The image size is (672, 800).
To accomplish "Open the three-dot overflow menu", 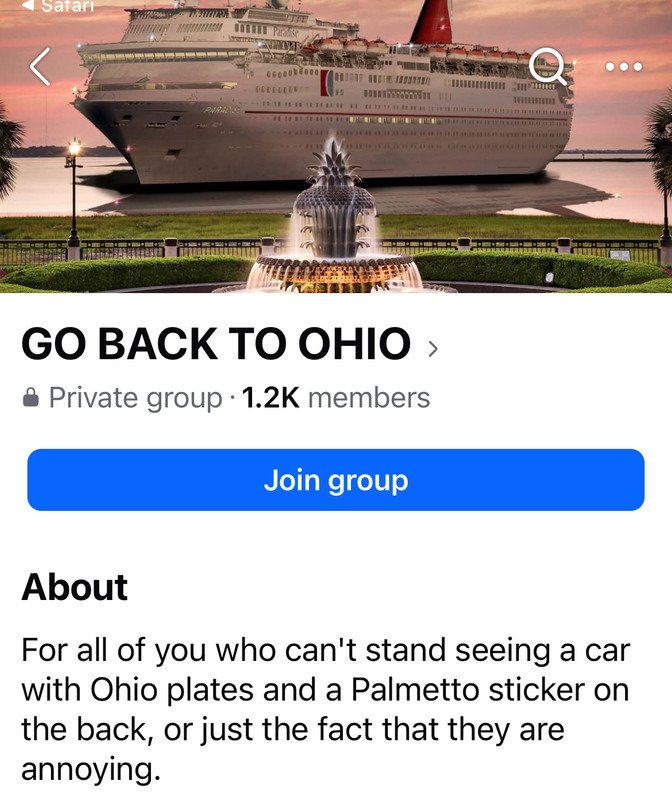I will [x=624, y=67].
